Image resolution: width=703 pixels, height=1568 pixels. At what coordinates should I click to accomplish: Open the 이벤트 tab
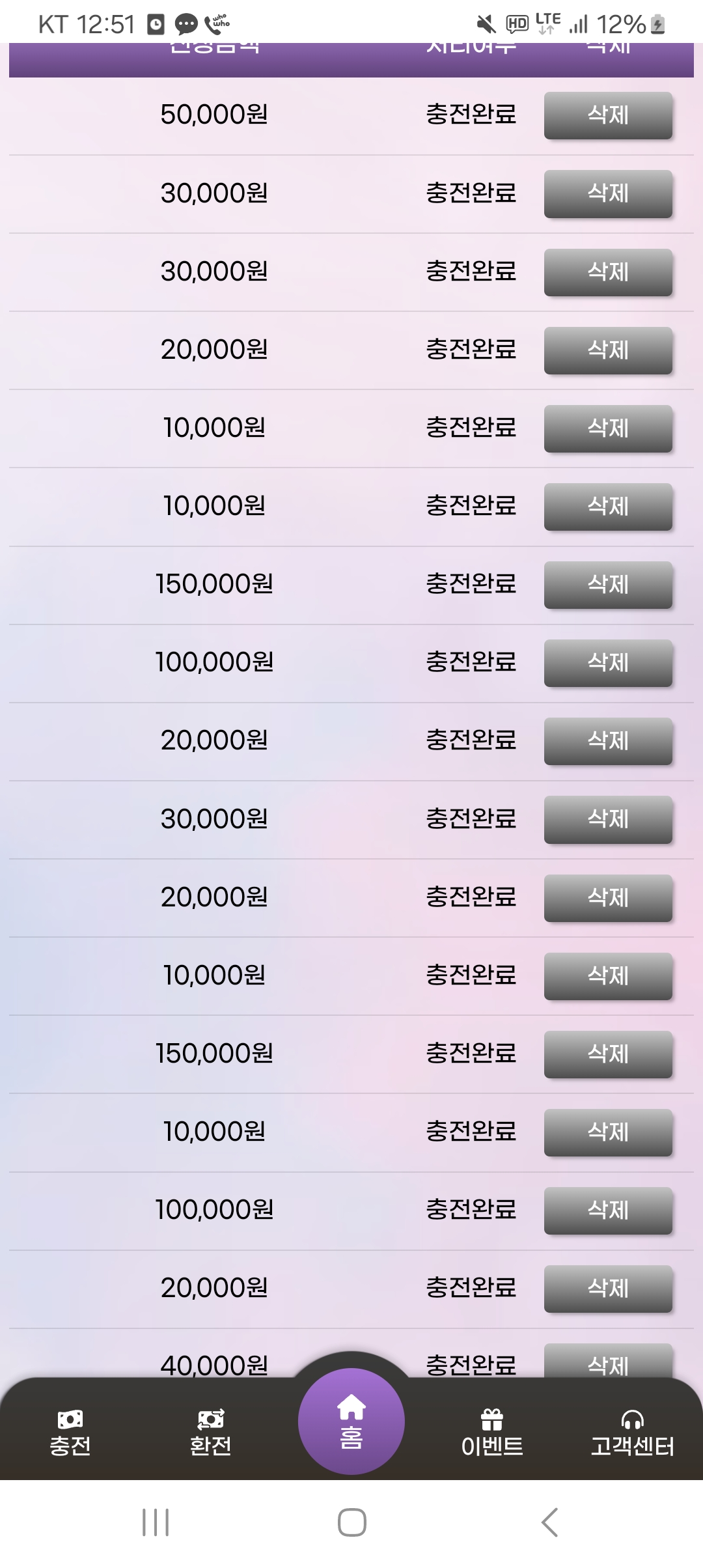[x=492, y=1433]
